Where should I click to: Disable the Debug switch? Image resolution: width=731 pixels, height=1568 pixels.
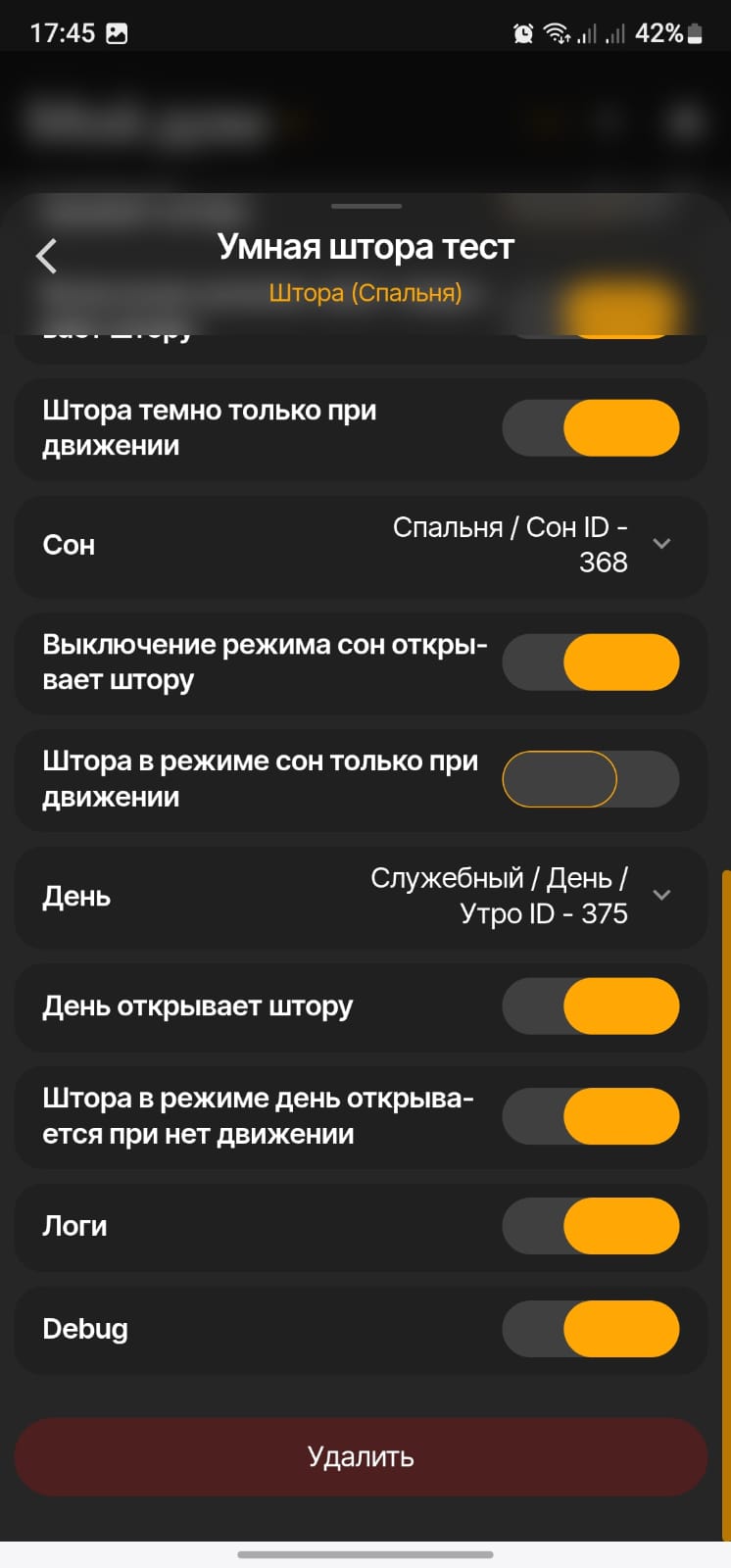(x=590, y=1329)
